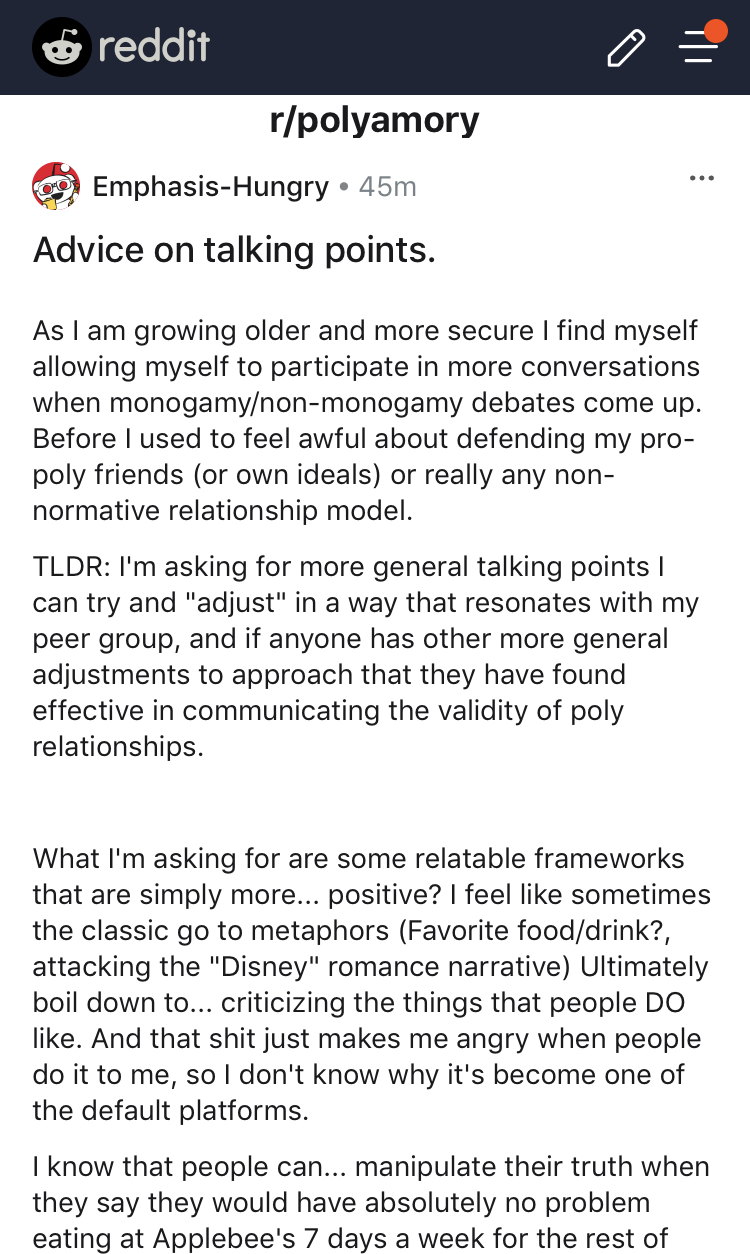Open the post's three-dot overflow menu

(702, 178)
